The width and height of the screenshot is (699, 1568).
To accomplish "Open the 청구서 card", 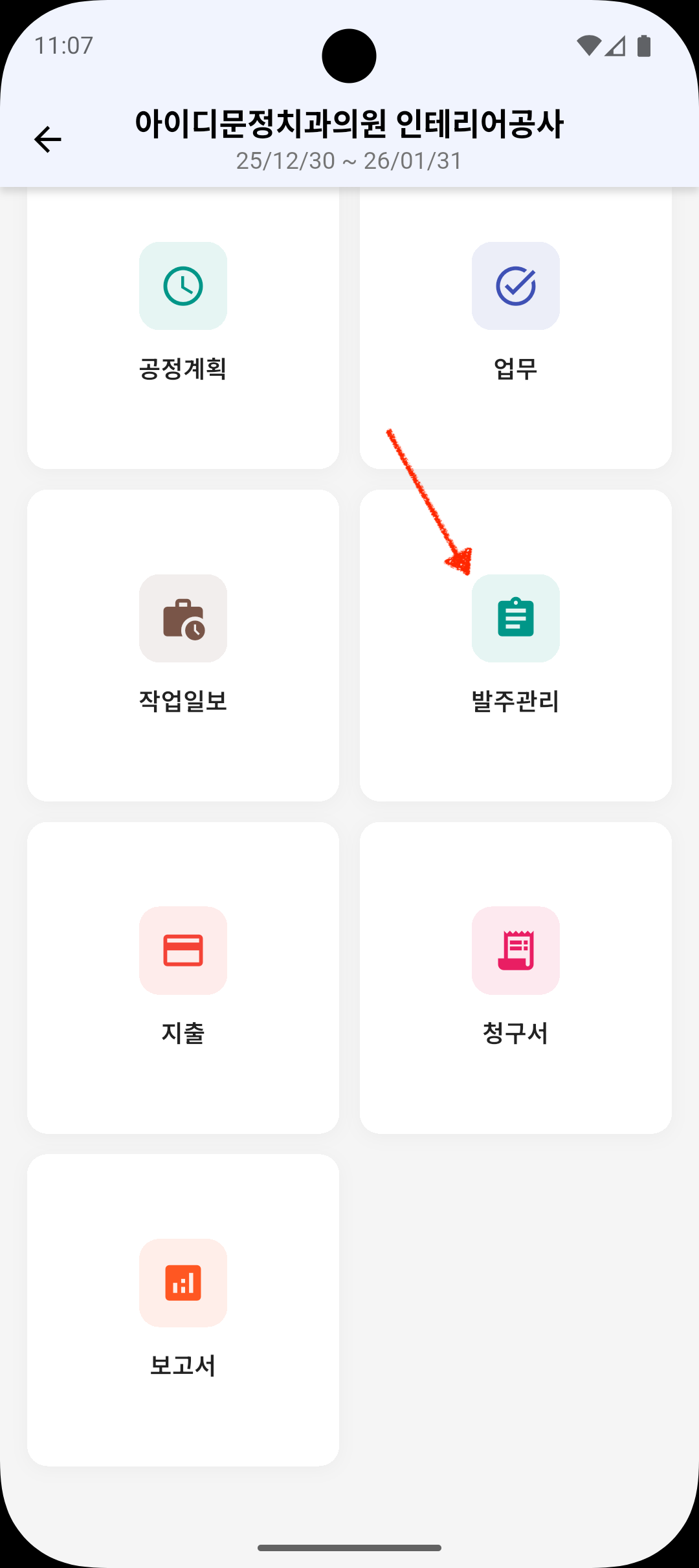I will click(x=515, y=977).
